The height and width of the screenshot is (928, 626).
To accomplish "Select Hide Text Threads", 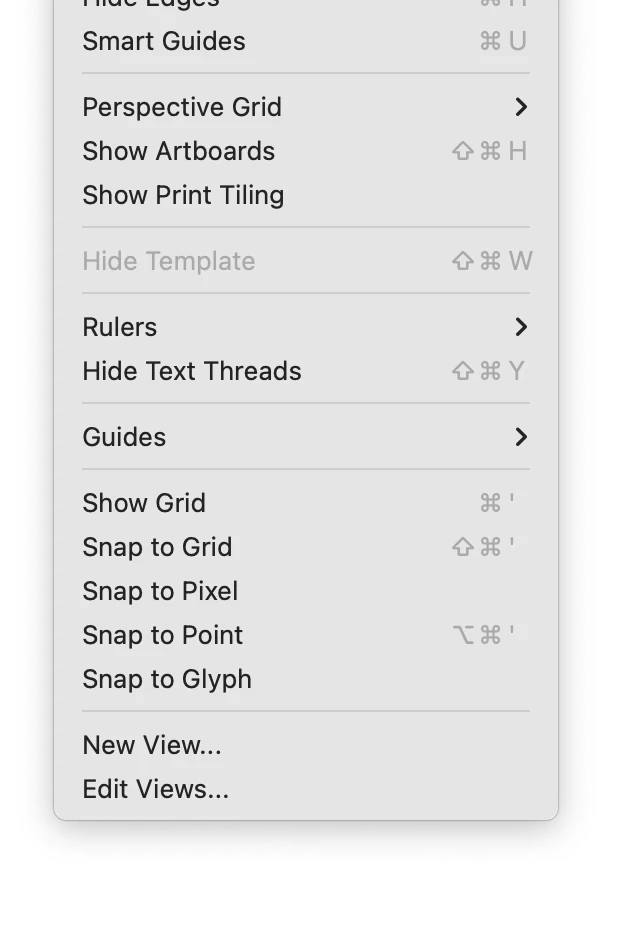I will pos(192,371).
